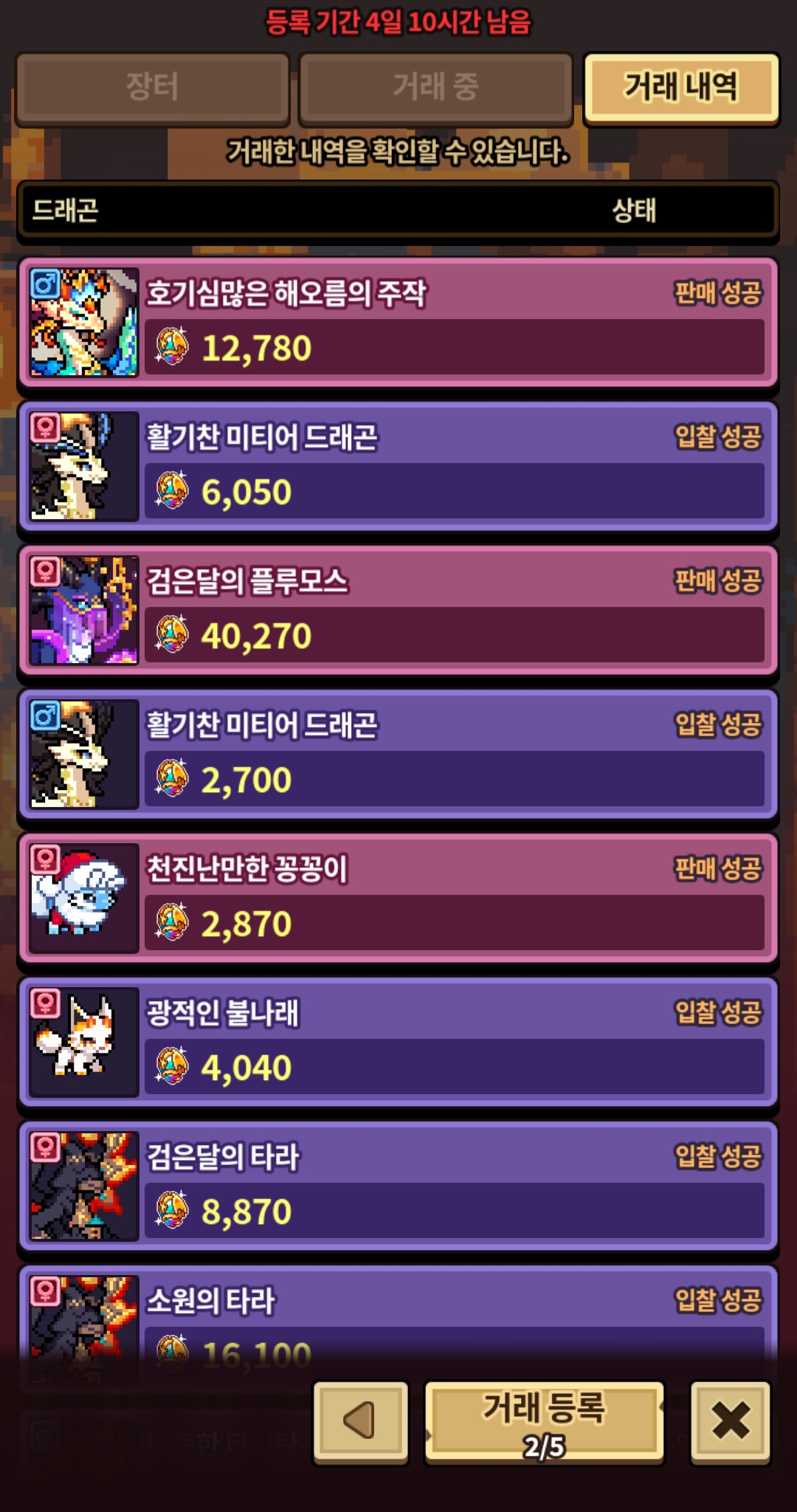Select the 거래 내역 tab
797x1512 pixels.
pyautogui.click(x=680, y=87)
